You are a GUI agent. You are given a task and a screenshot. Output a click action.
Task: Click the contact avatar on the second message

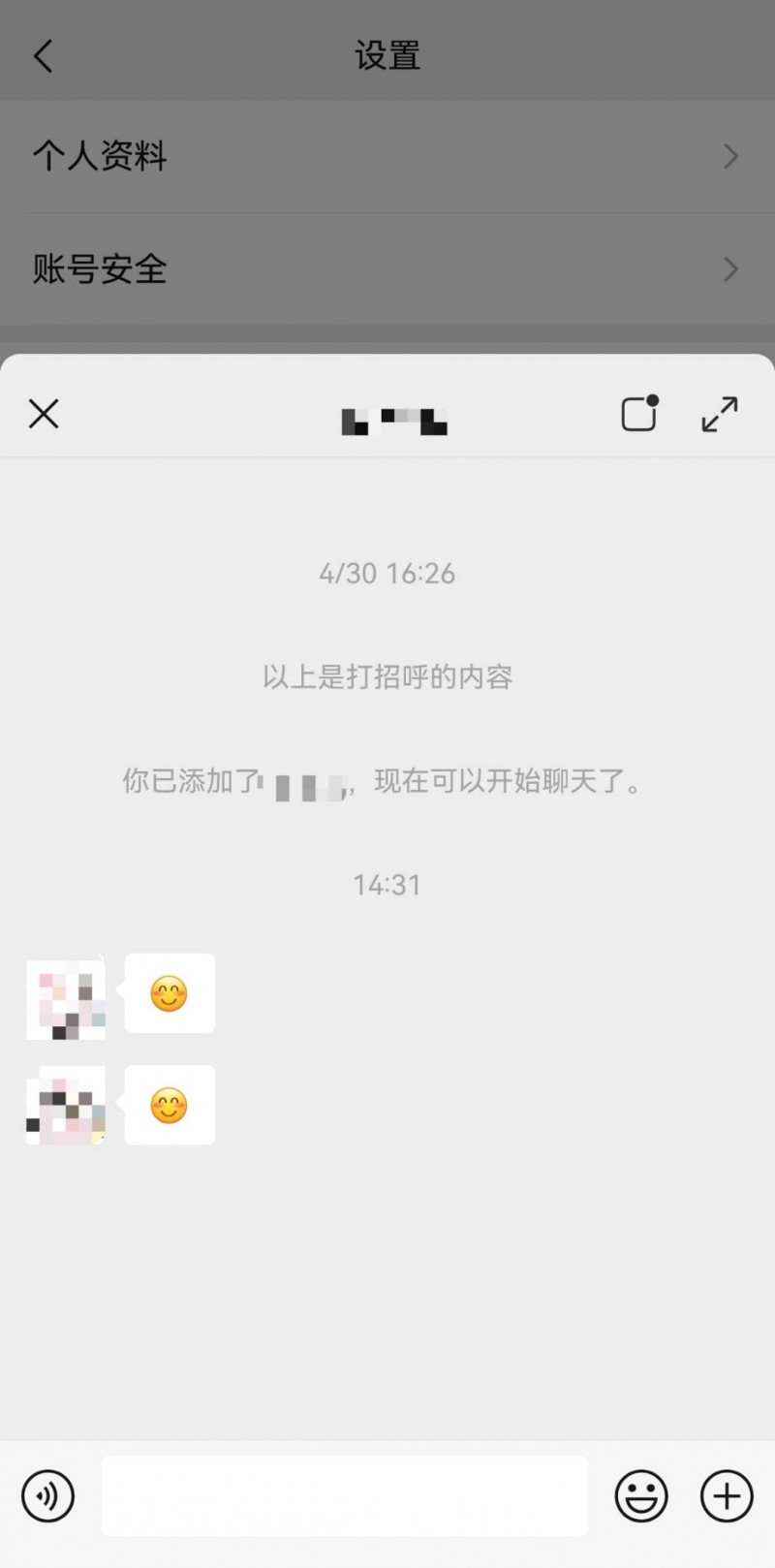tap(66, 1106)
